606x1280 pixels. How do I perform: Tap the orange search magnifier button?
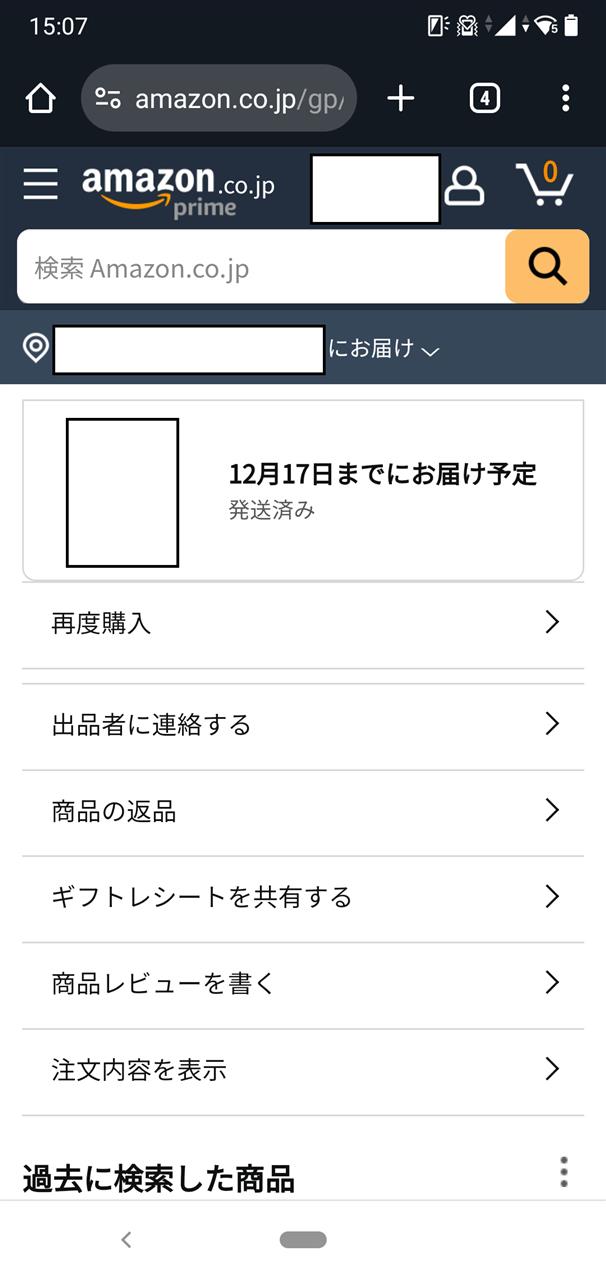(x=547, y=267)
